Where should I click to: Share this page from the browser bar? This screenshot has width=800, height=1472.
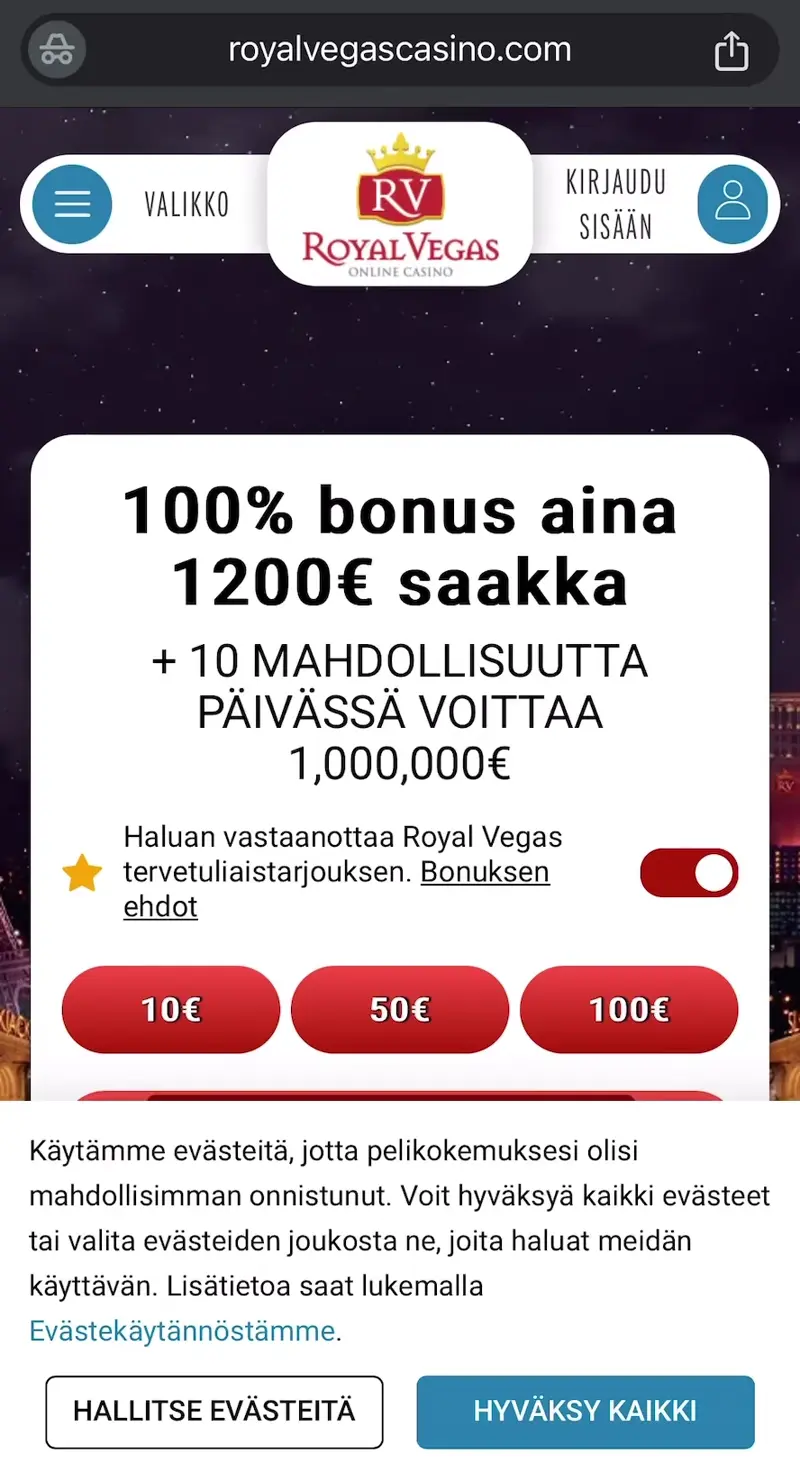tap(731, 51)
